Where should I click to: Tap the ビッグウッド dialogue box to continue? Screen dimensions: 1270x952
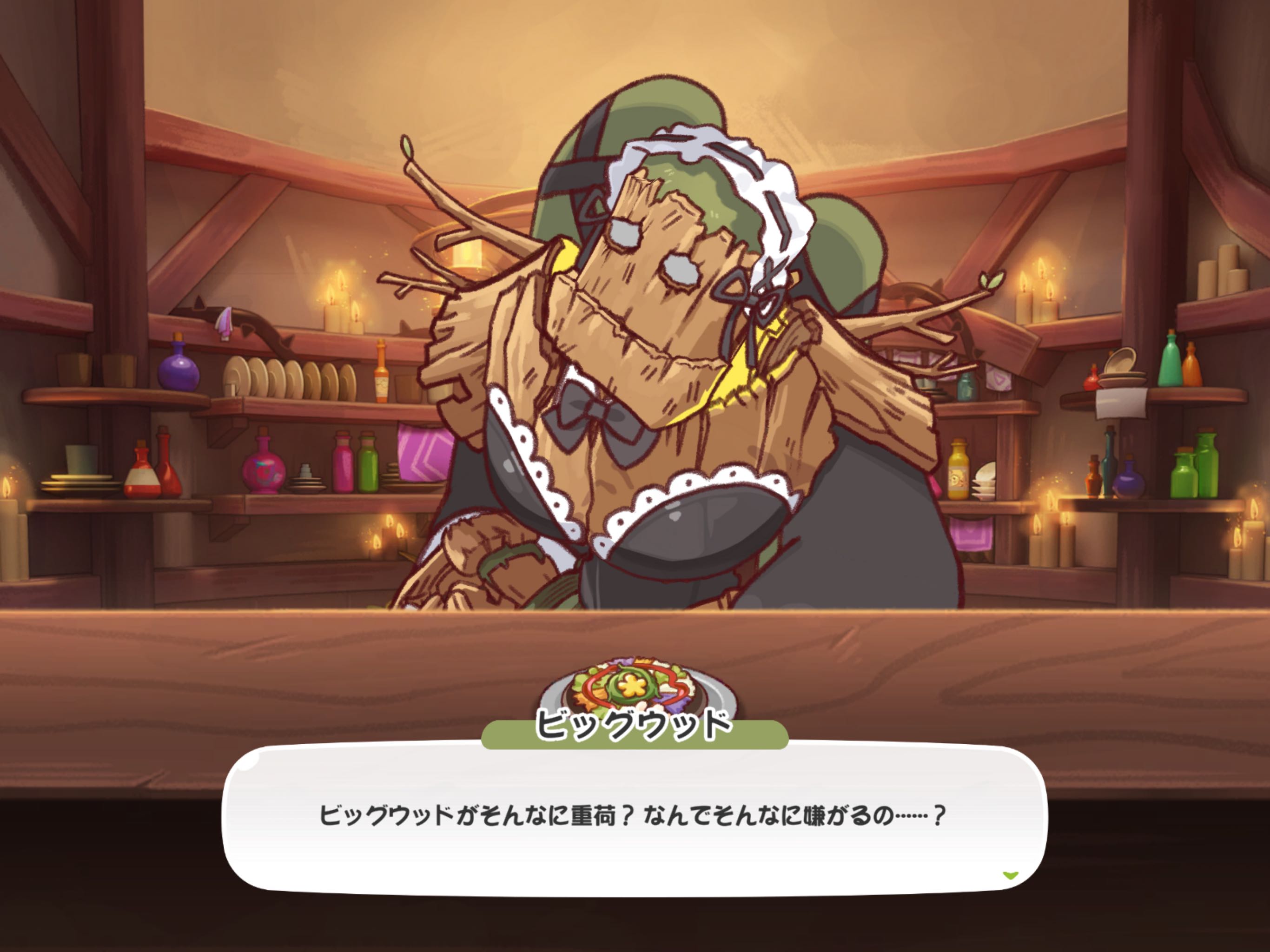click(x=635, y=818)
